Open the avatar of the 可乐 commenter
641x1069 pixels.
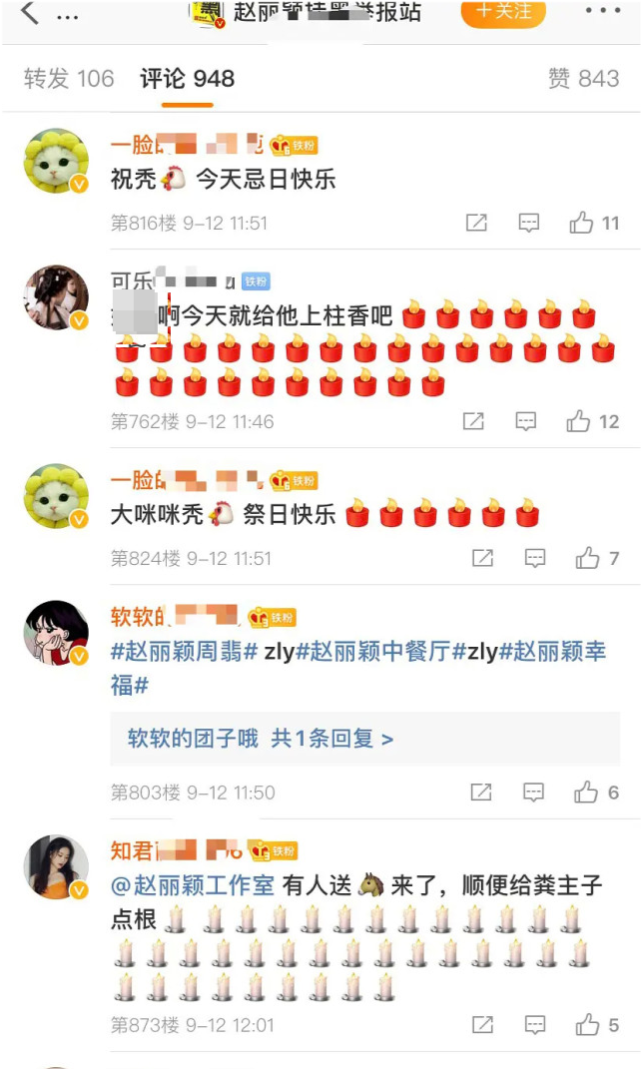[x=56, y=297]
